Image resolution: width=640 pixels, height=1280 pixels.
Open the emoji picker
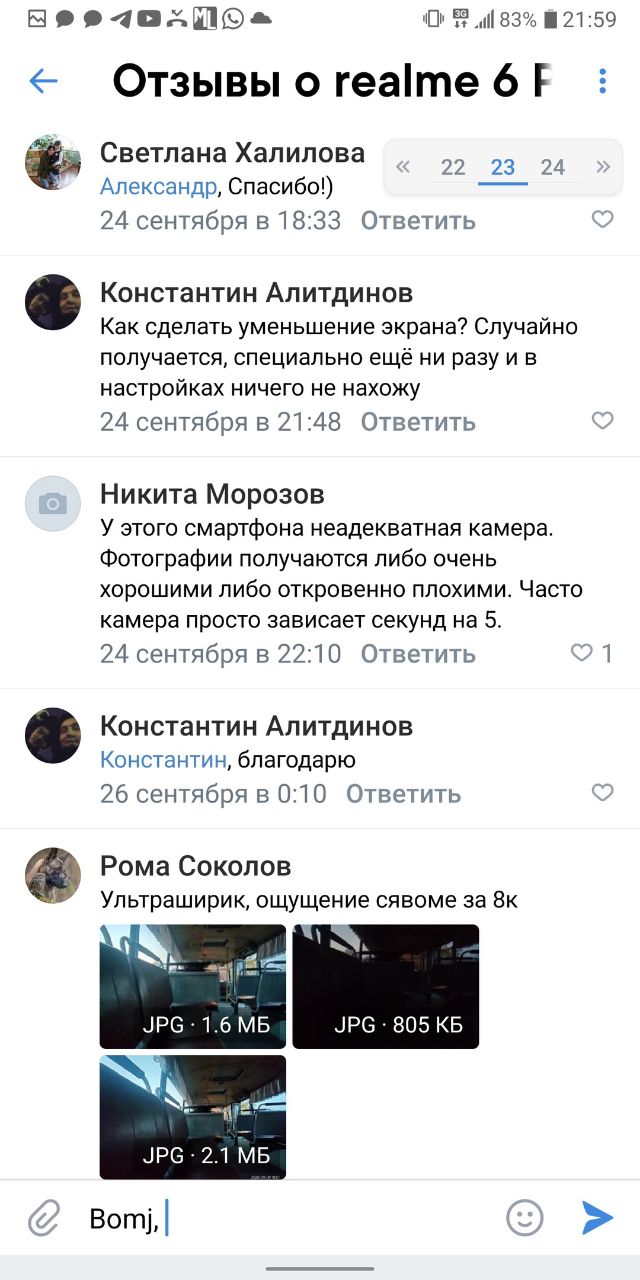[524, 1217]
